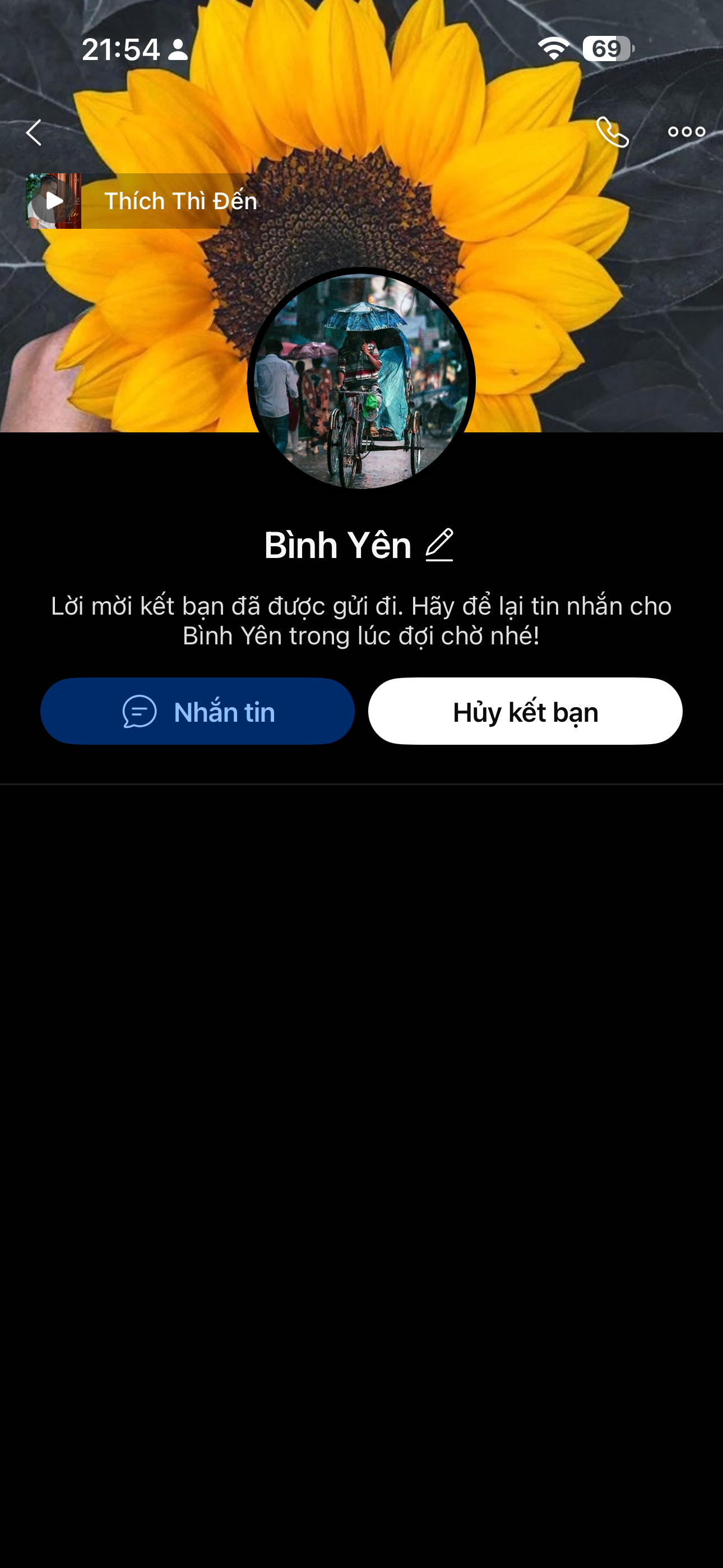Open the three-dot more options menu
Screen dimensions: 723x1568
pos(686,132)
